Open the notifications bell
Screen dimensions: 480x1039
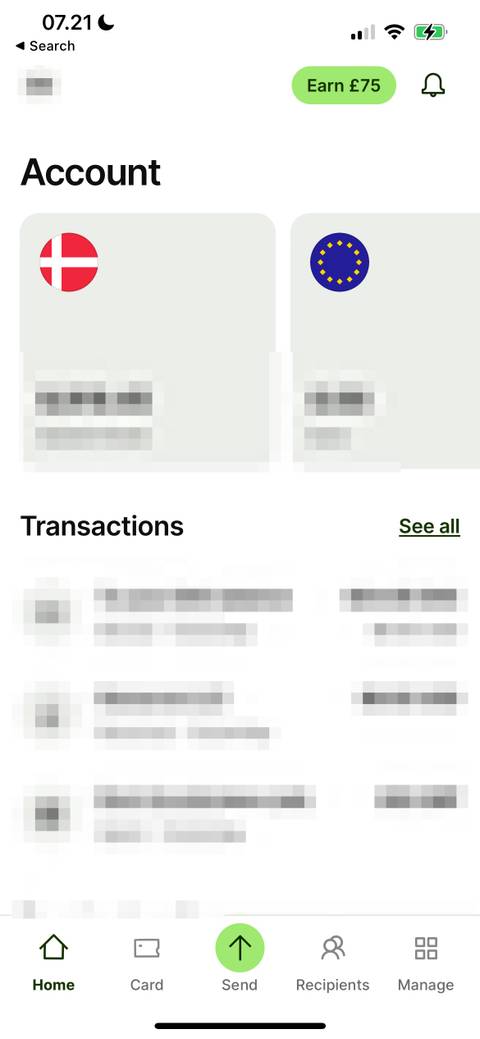(433, 85)
